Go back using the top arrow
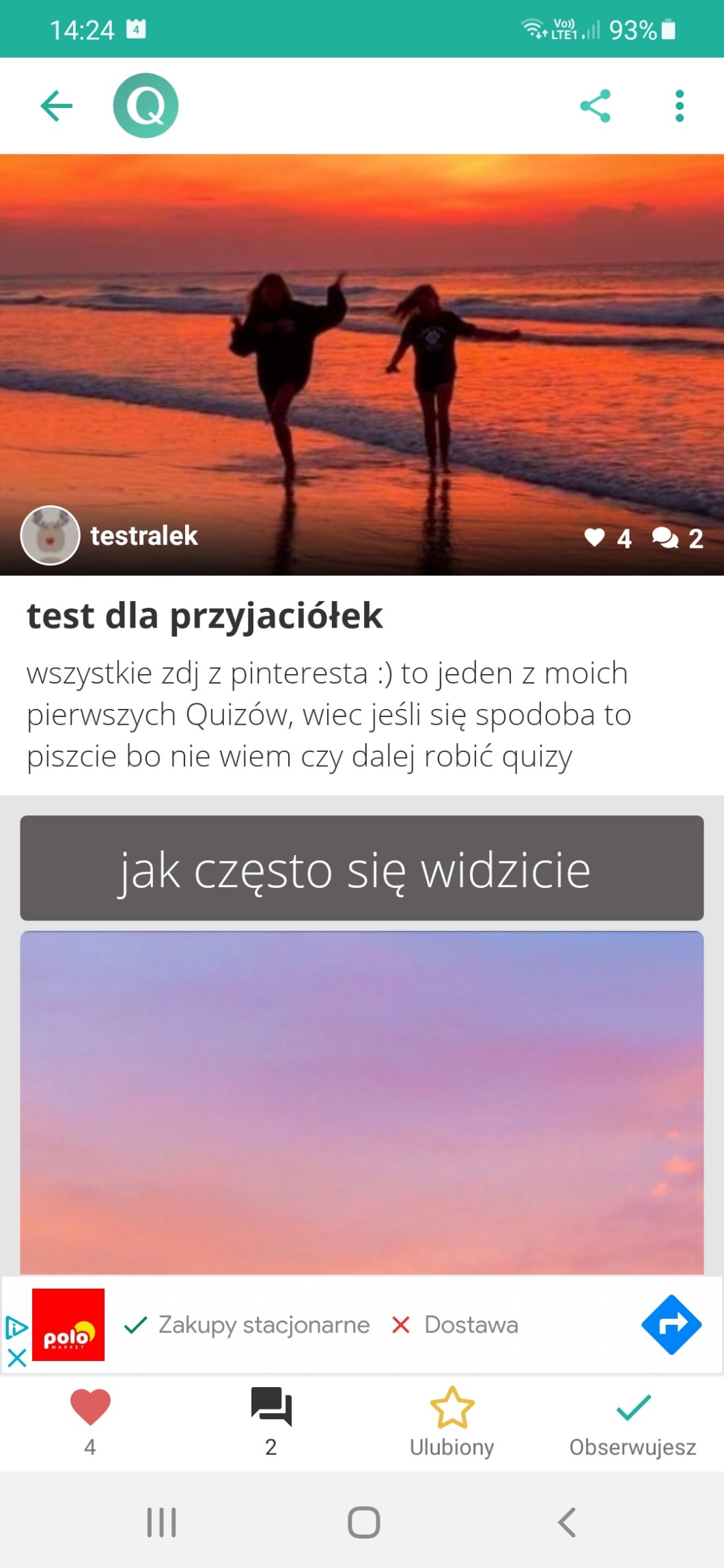The image size is (724, 1568). [56, 106]
